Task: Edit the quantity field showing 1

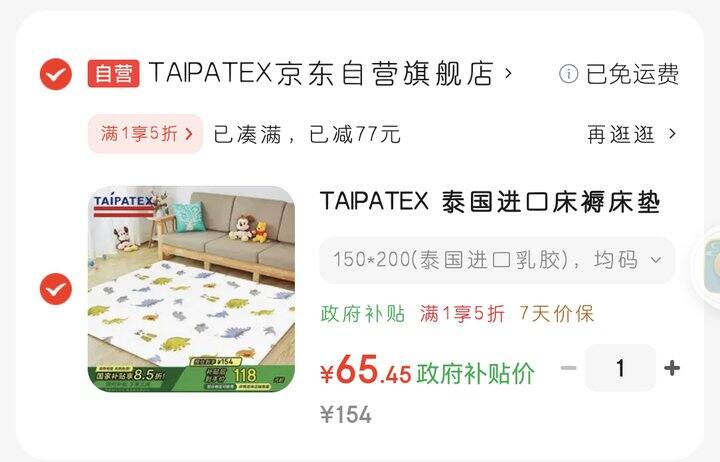Action: click(620, 368)
